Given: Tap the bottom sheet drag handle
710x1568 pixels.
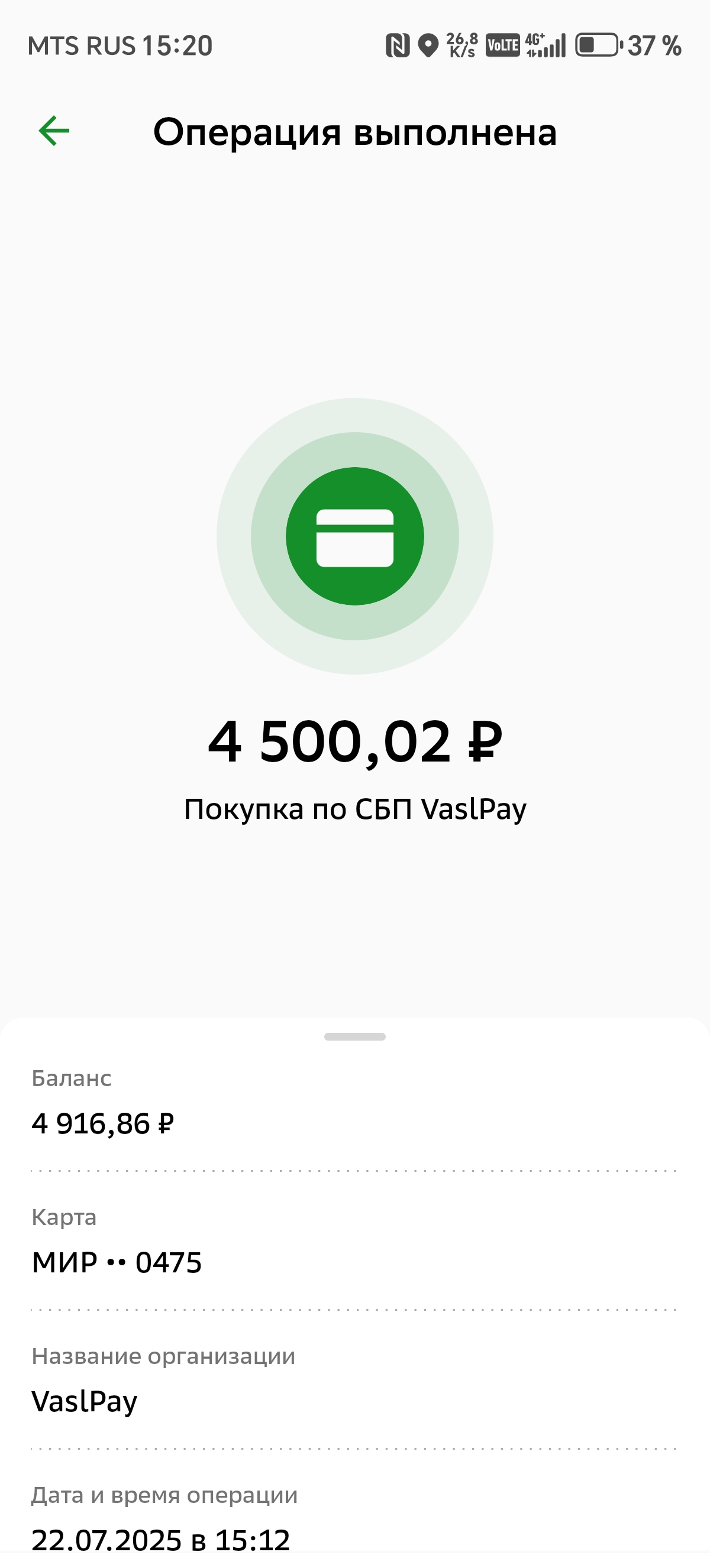Looking at the screenshot, I should 355,1036.
